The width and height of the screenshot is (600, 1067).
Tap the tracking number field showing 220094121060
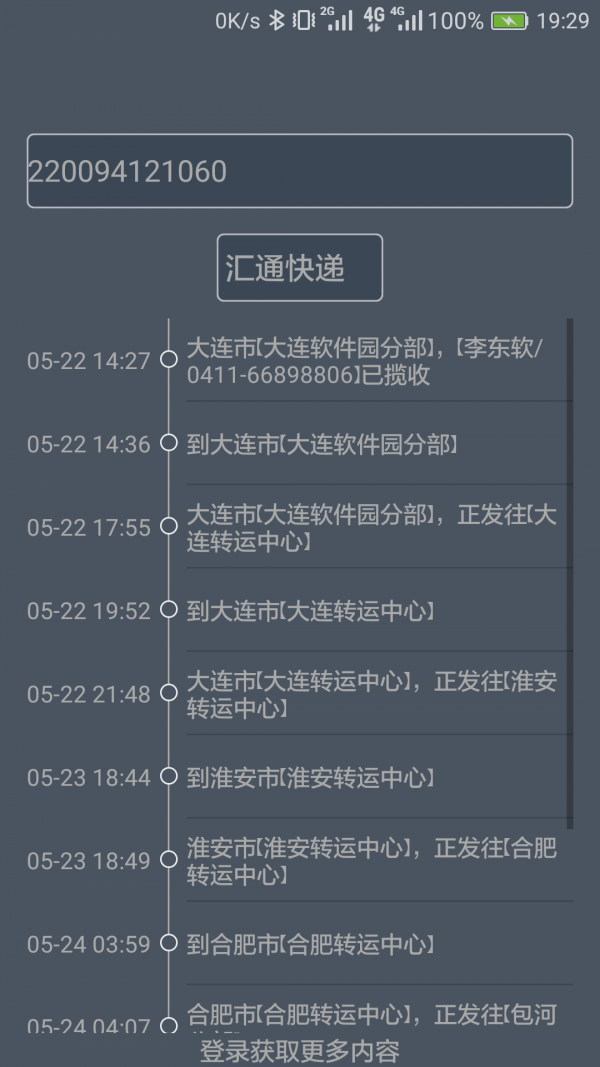(x=299, y=171)
